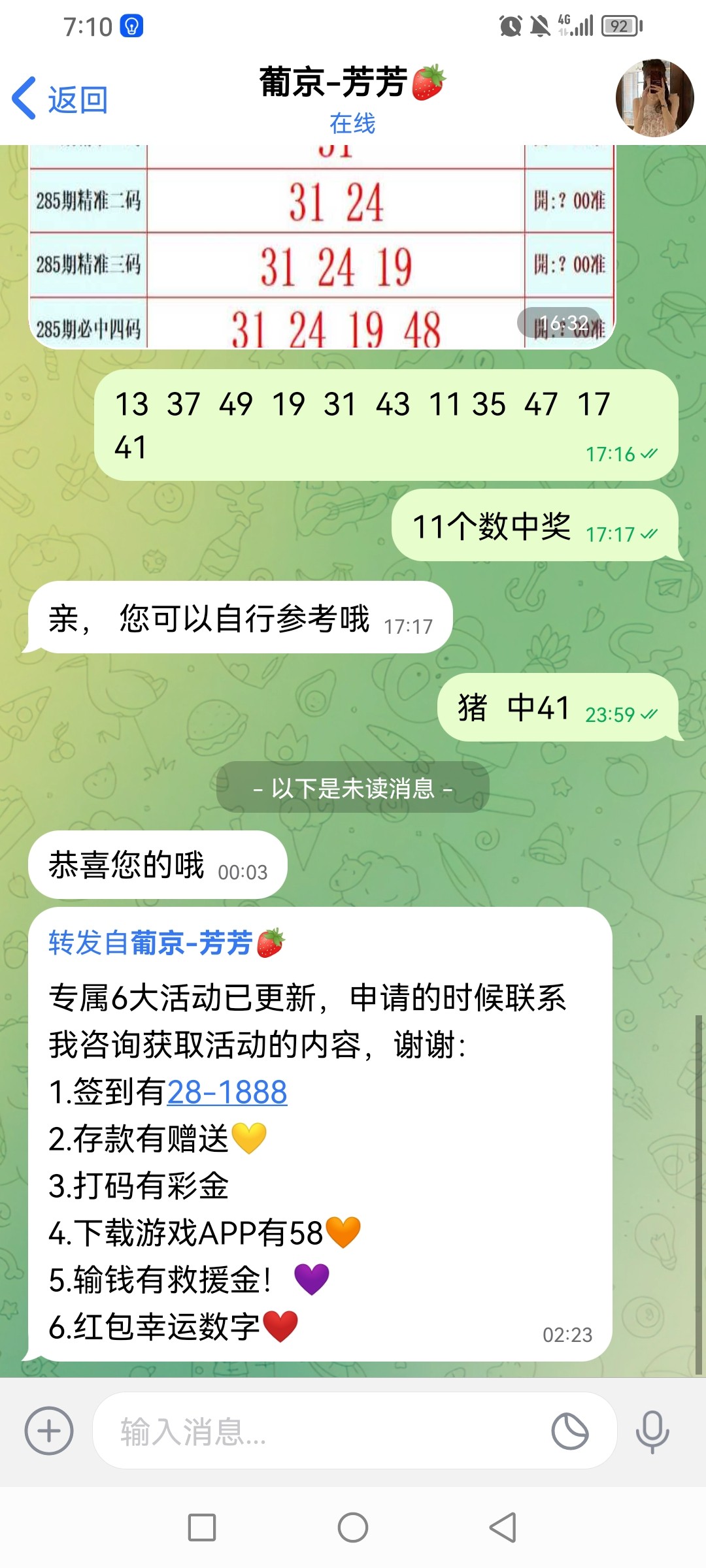Tap the 返回 back button
Image resolution: width=706 pixels, height=1568 pixels.
(60, 99)
